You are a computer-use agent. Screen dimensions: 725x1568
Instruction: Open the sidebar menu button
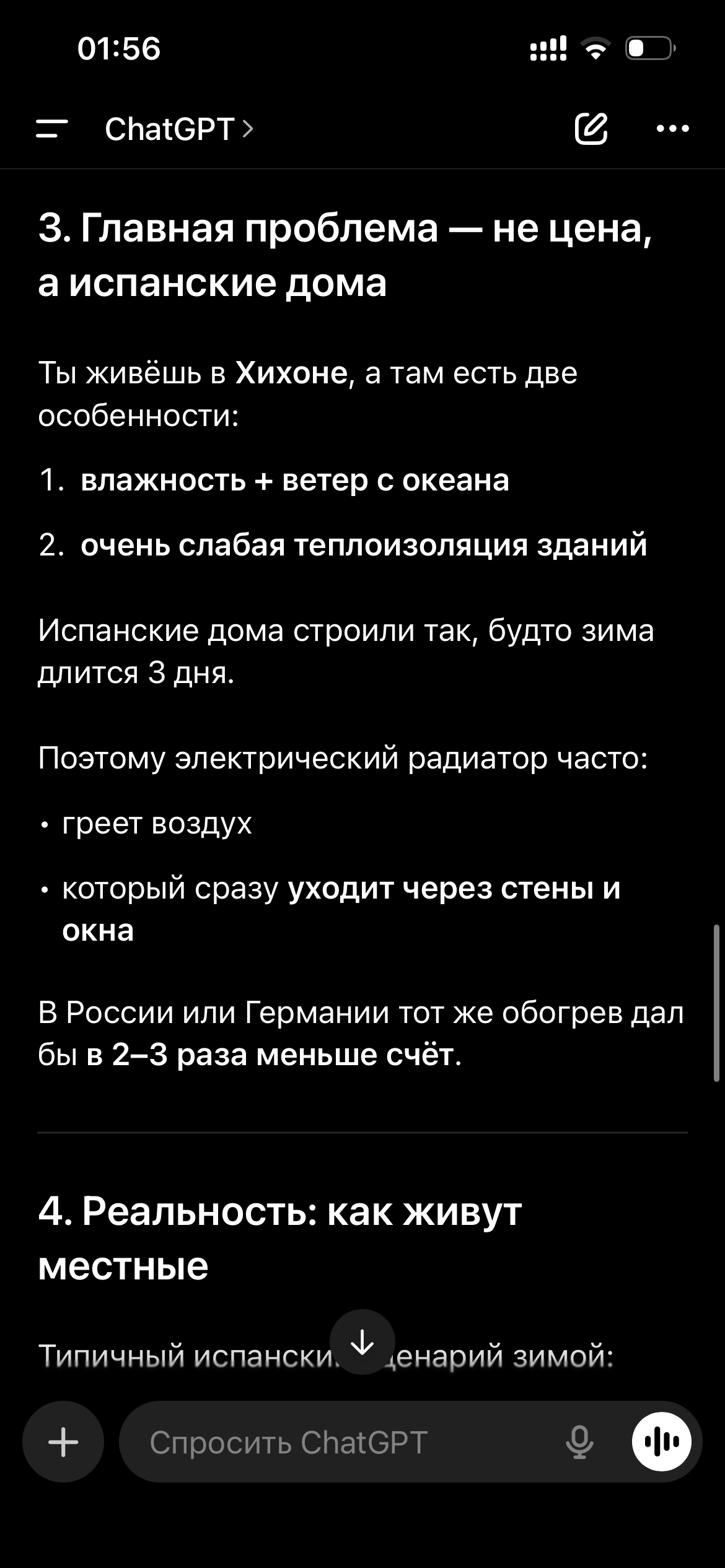click(x=52, y=129)
